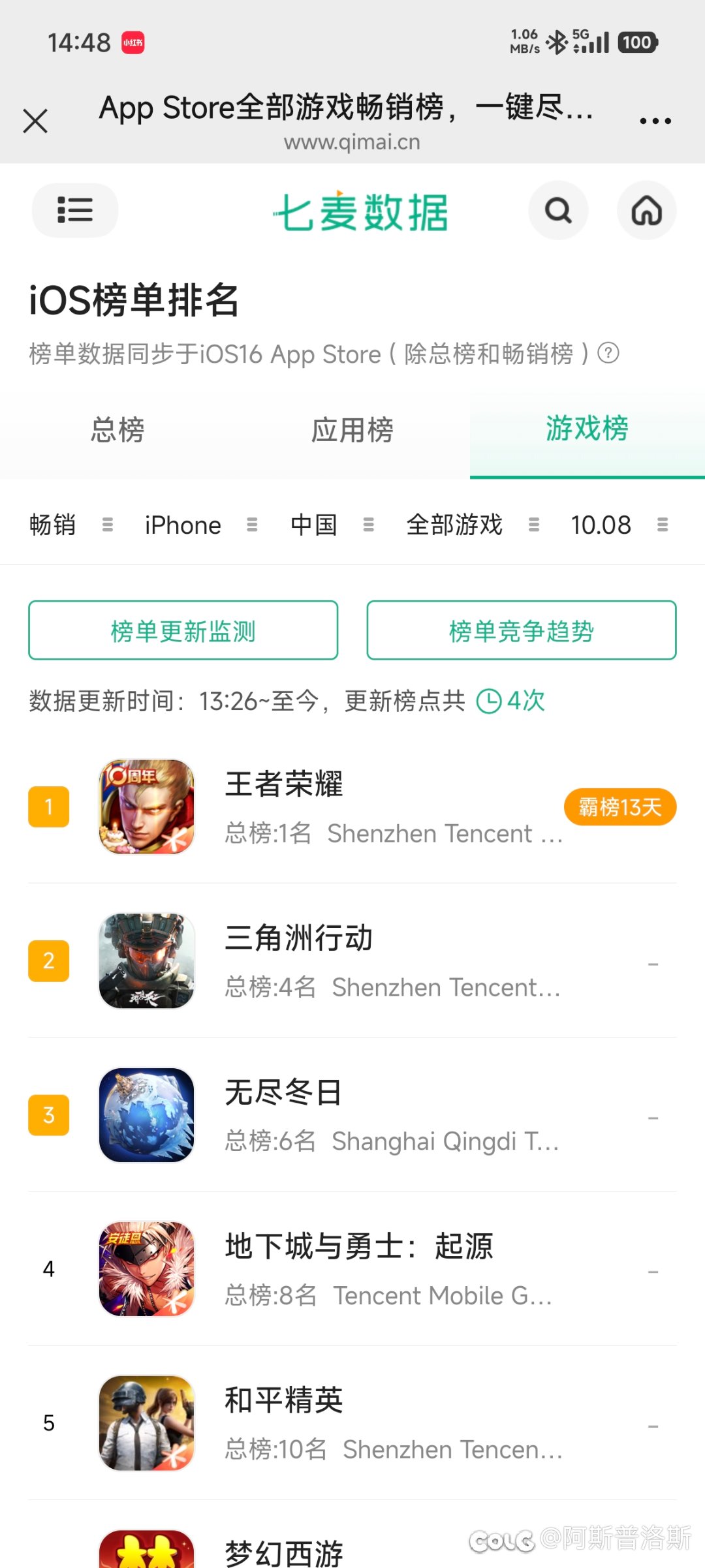Open the browser overflow menu
This screenshot has width=705, height=1568.
click(x=655, y=121)
